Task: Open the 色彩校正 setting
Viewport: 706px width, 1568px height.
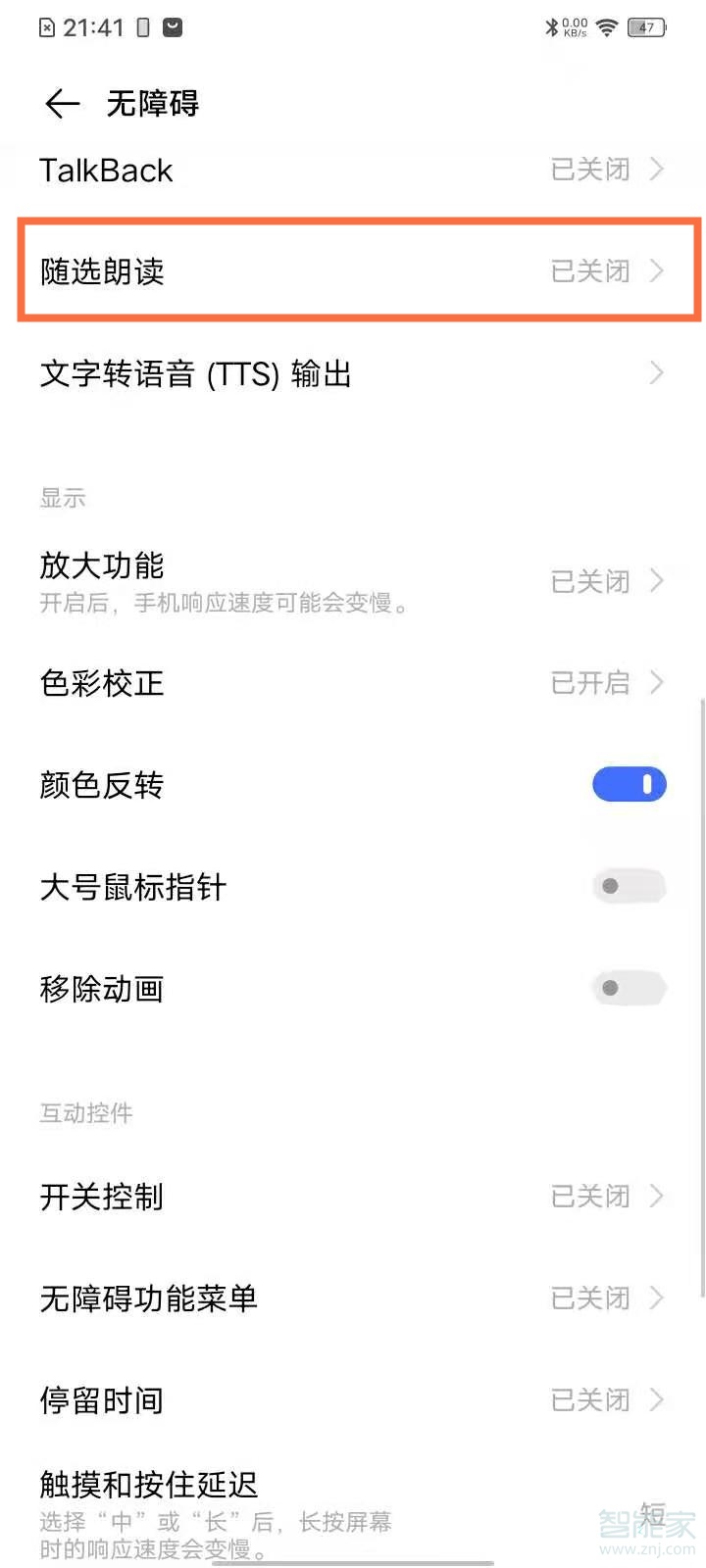Action: [353, 683]
